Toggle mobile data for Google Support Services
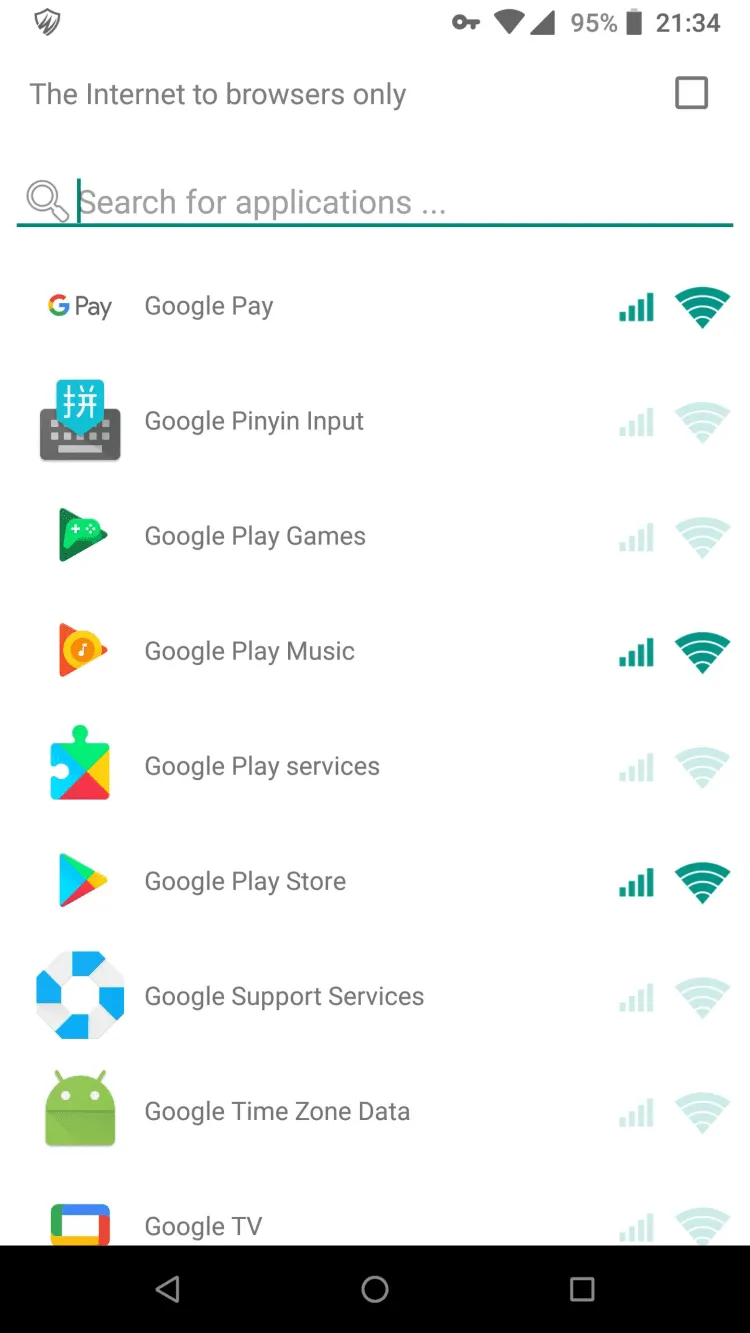750x1333 pixels. 636,997
